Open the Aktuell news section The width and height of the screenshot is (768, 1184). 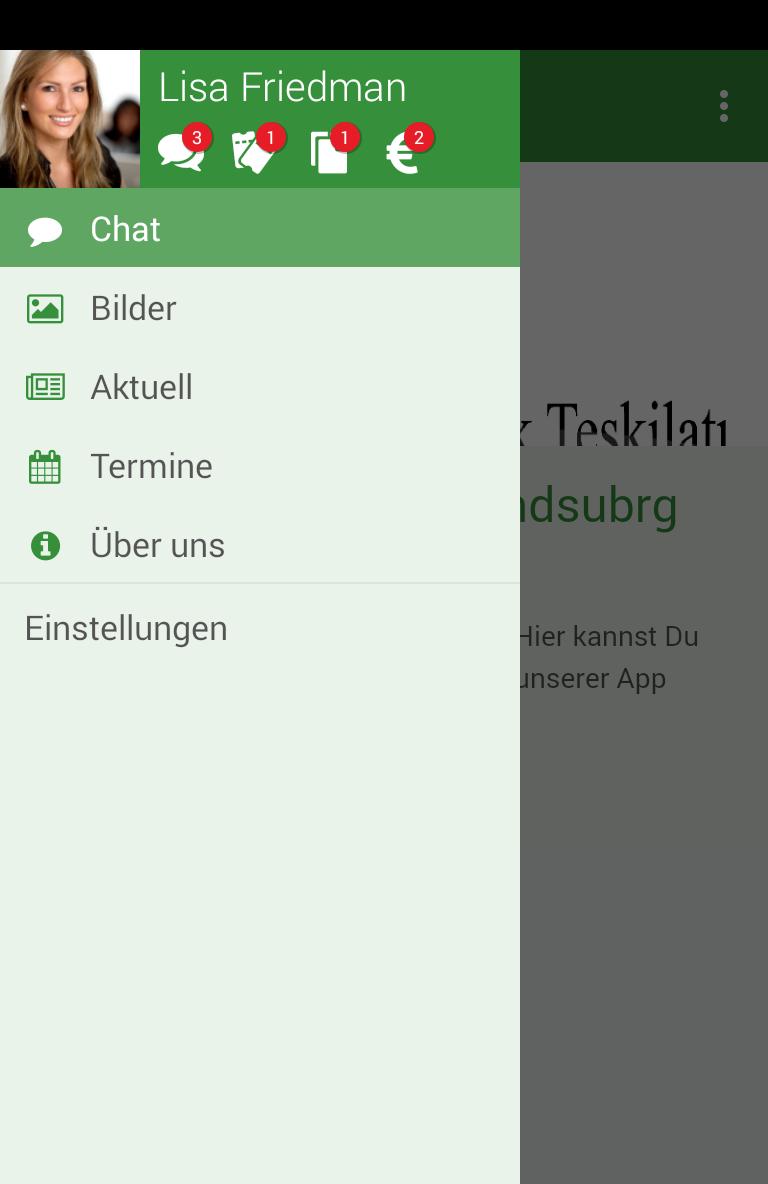259,387
